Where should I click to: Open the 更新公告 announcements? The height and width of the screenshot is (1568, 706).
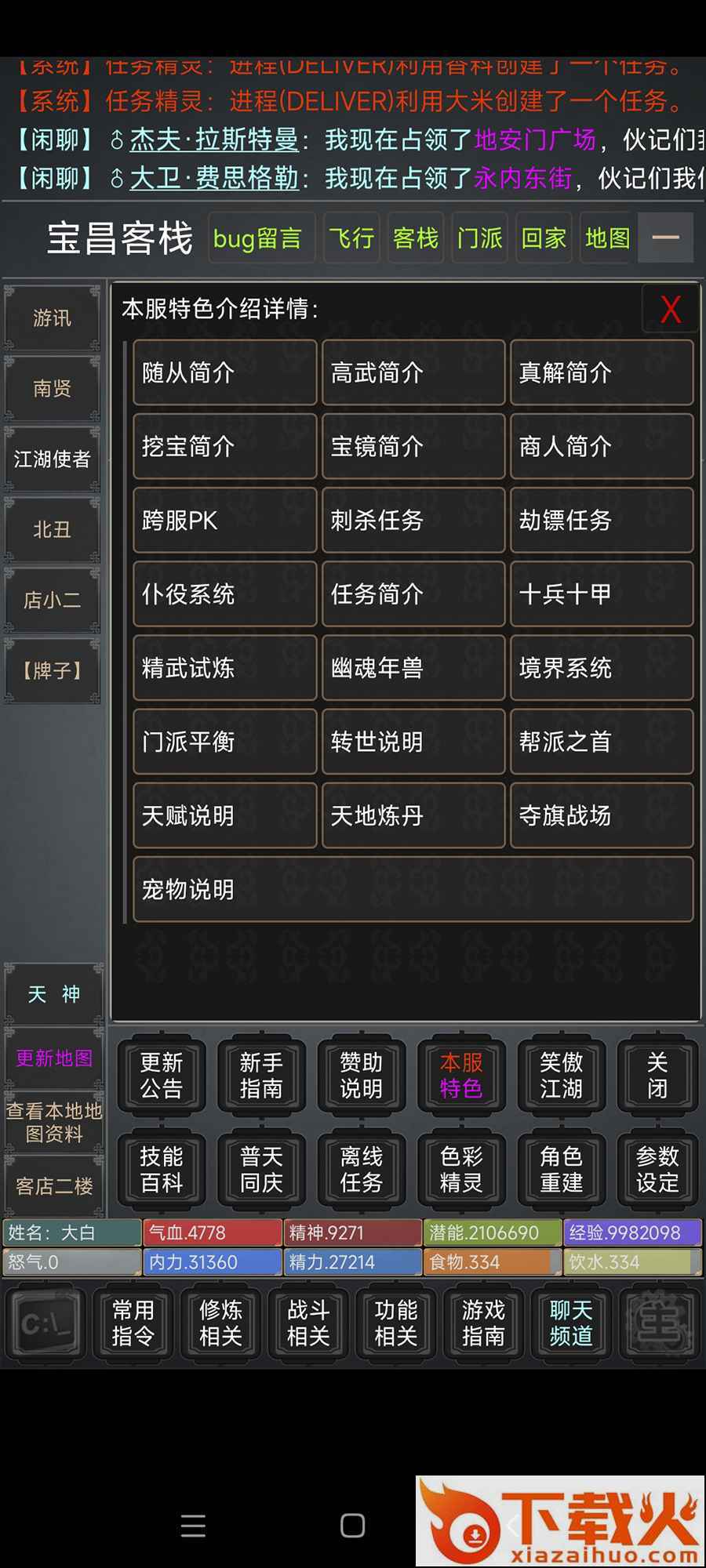tap(162, 1075)
